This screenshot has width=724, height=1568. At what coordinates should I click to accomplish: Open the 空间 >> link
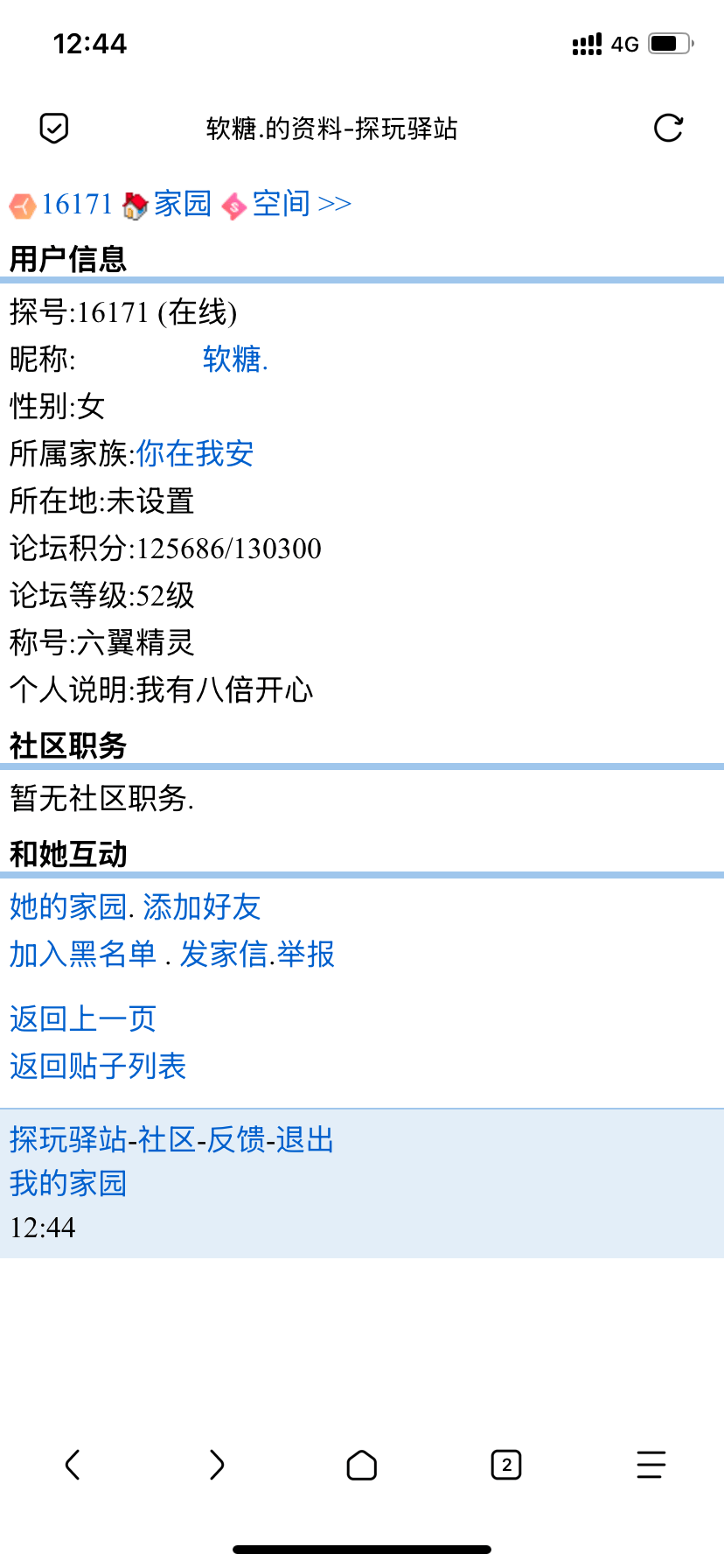click(x=301, y=204)
